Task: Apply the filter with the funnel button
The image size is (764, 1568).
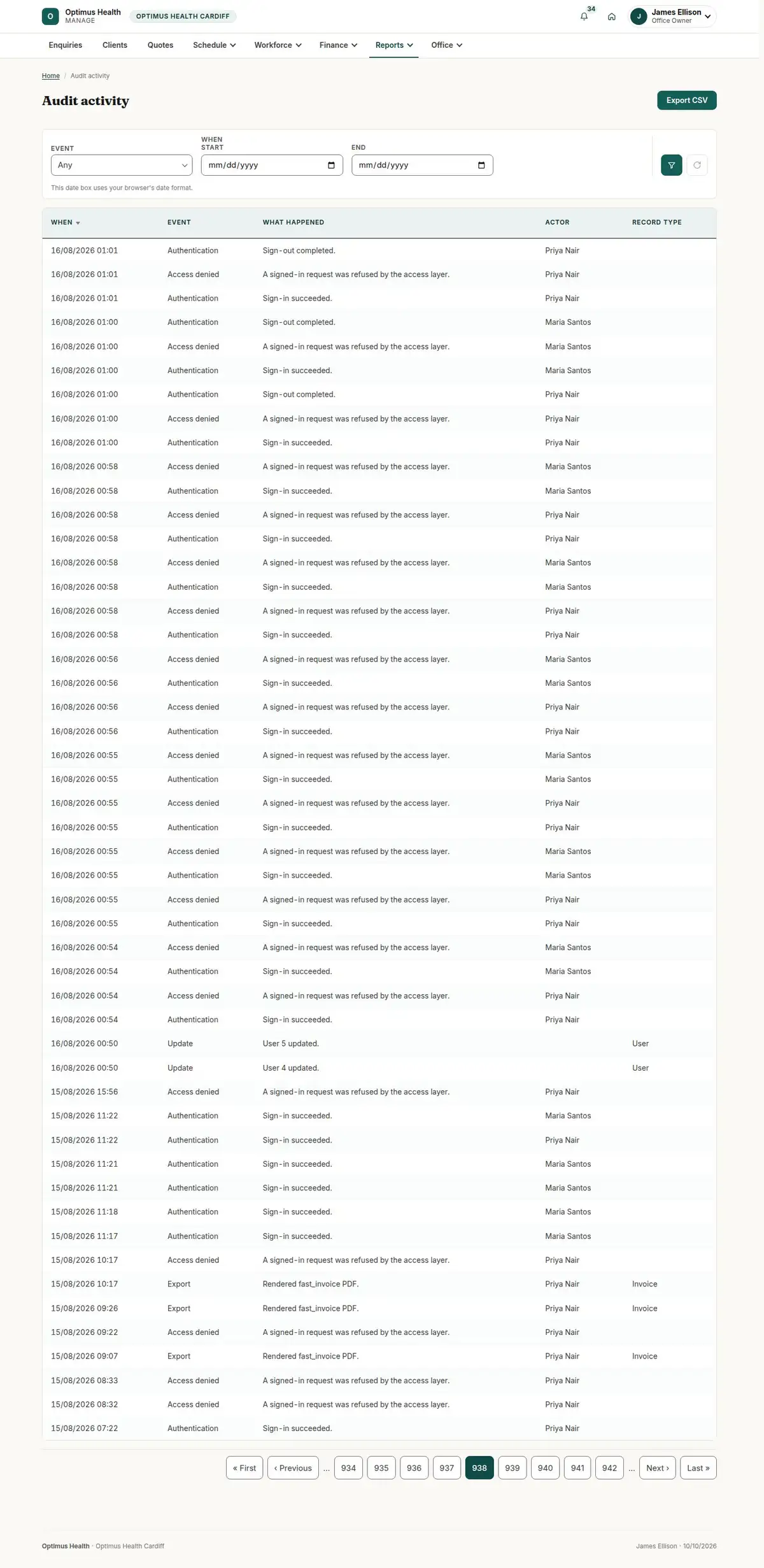Action: pos(671,165)
